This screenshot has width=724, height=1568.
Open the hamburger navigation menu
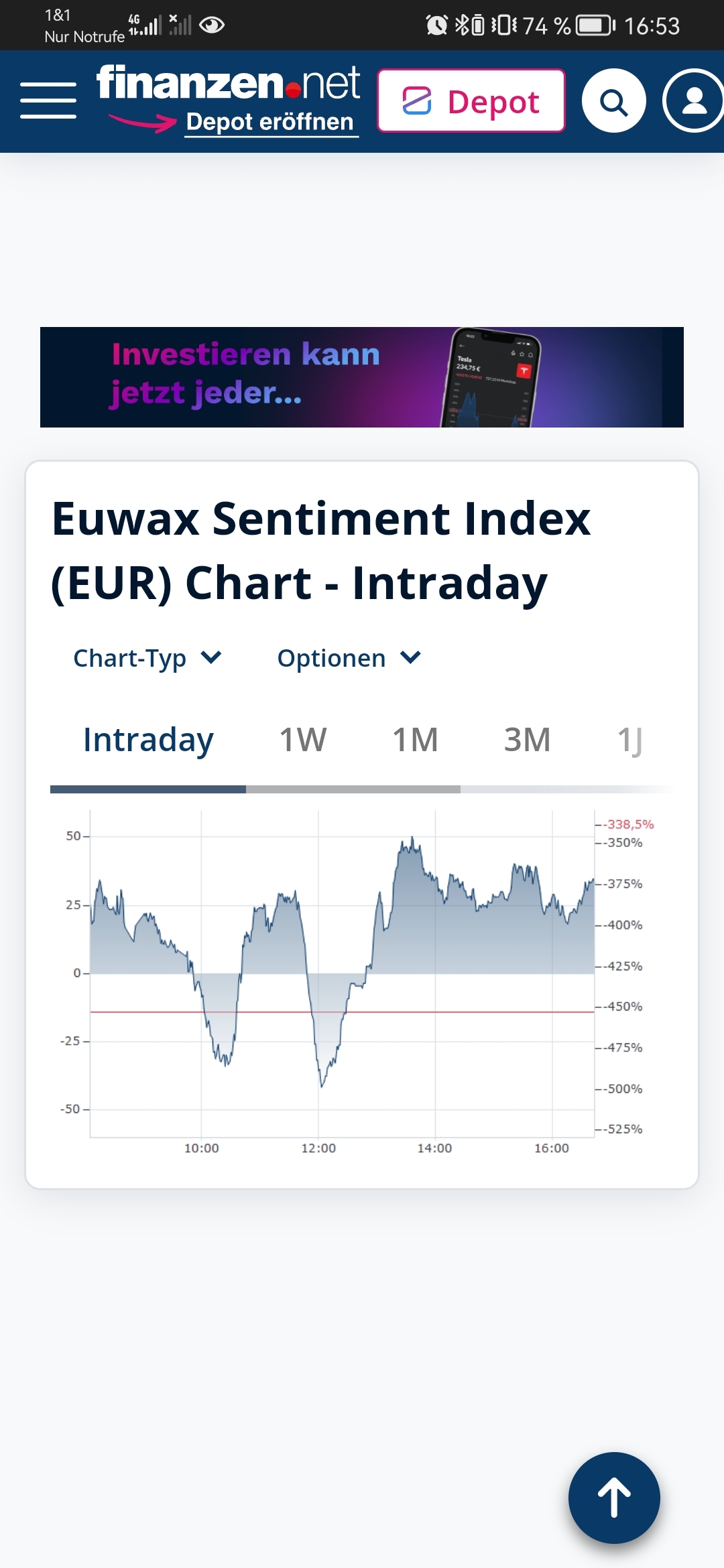(x=48, y=101)
